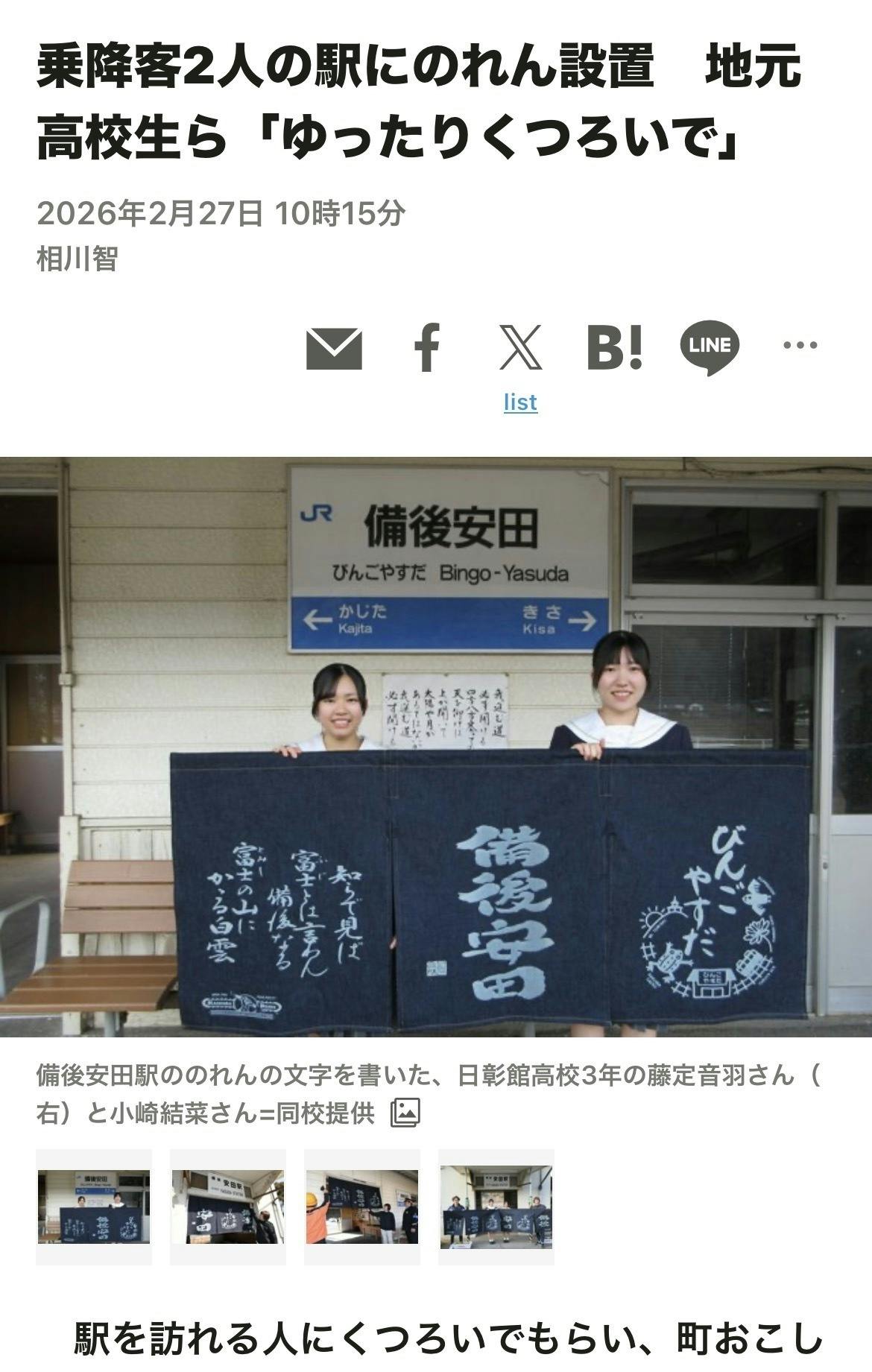Share this article via LINE

click(x=710, y=347)
